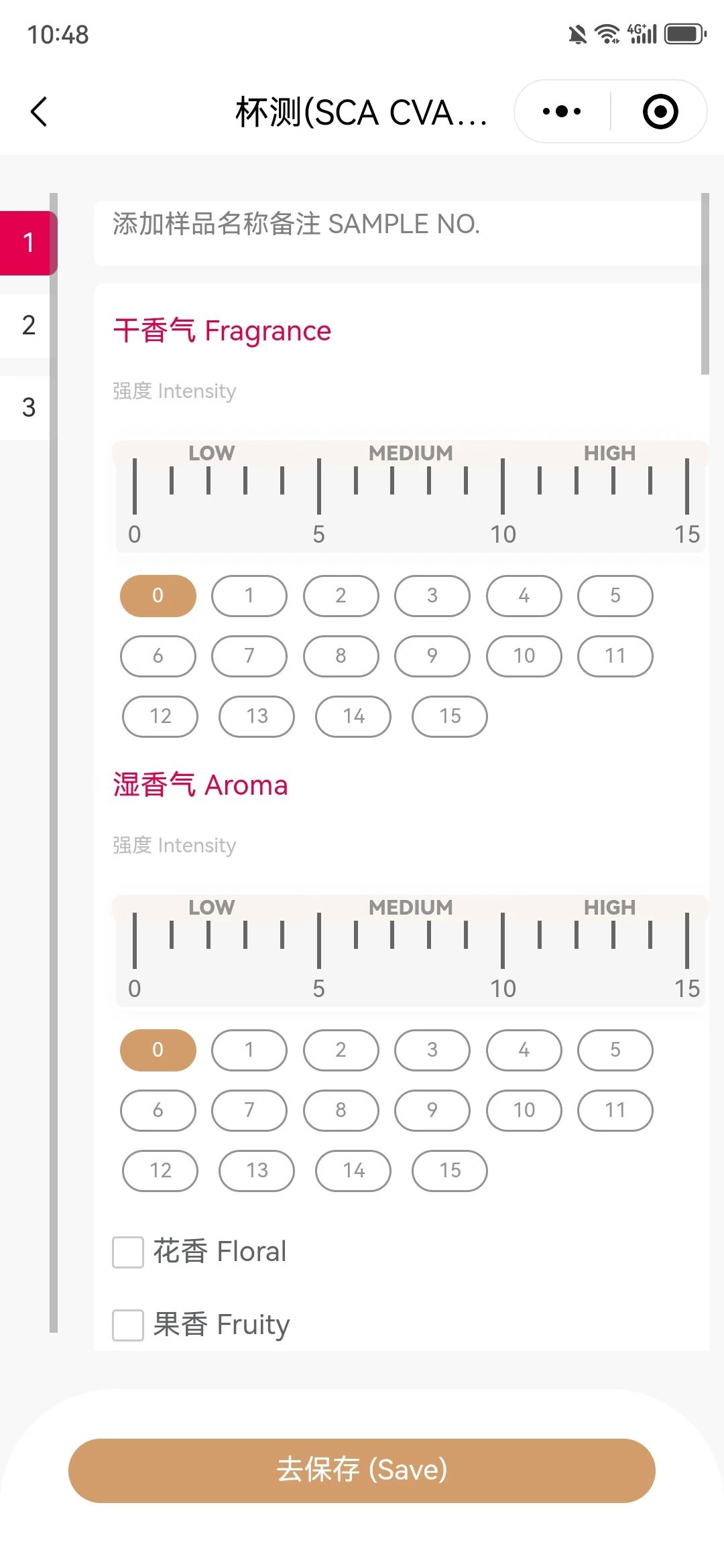
Task: Set Aroma intensity to 10
Action: point(524,1110)
